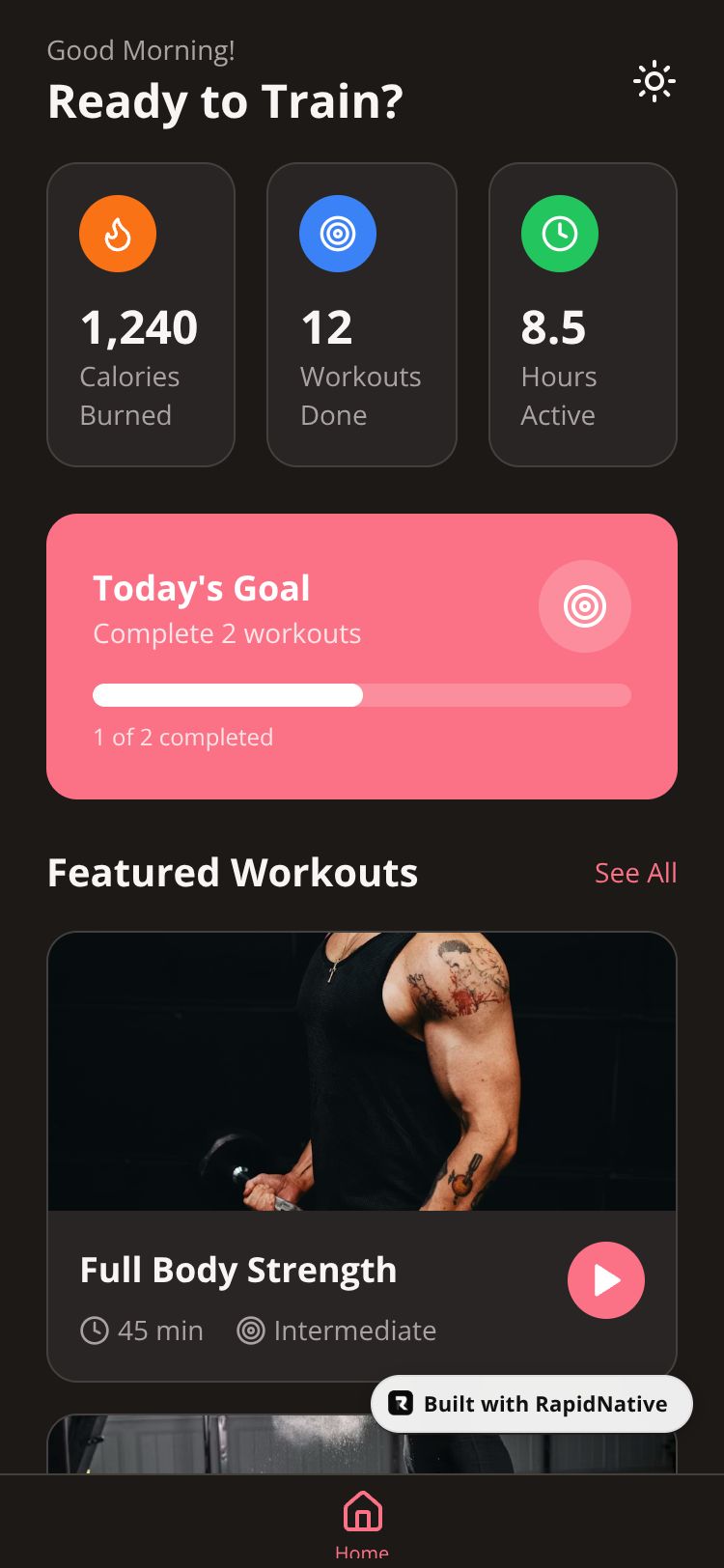Play the Full Body Strength workout
The image size is (724, 1568).
pyautogui.click(x=605, y=1280)
